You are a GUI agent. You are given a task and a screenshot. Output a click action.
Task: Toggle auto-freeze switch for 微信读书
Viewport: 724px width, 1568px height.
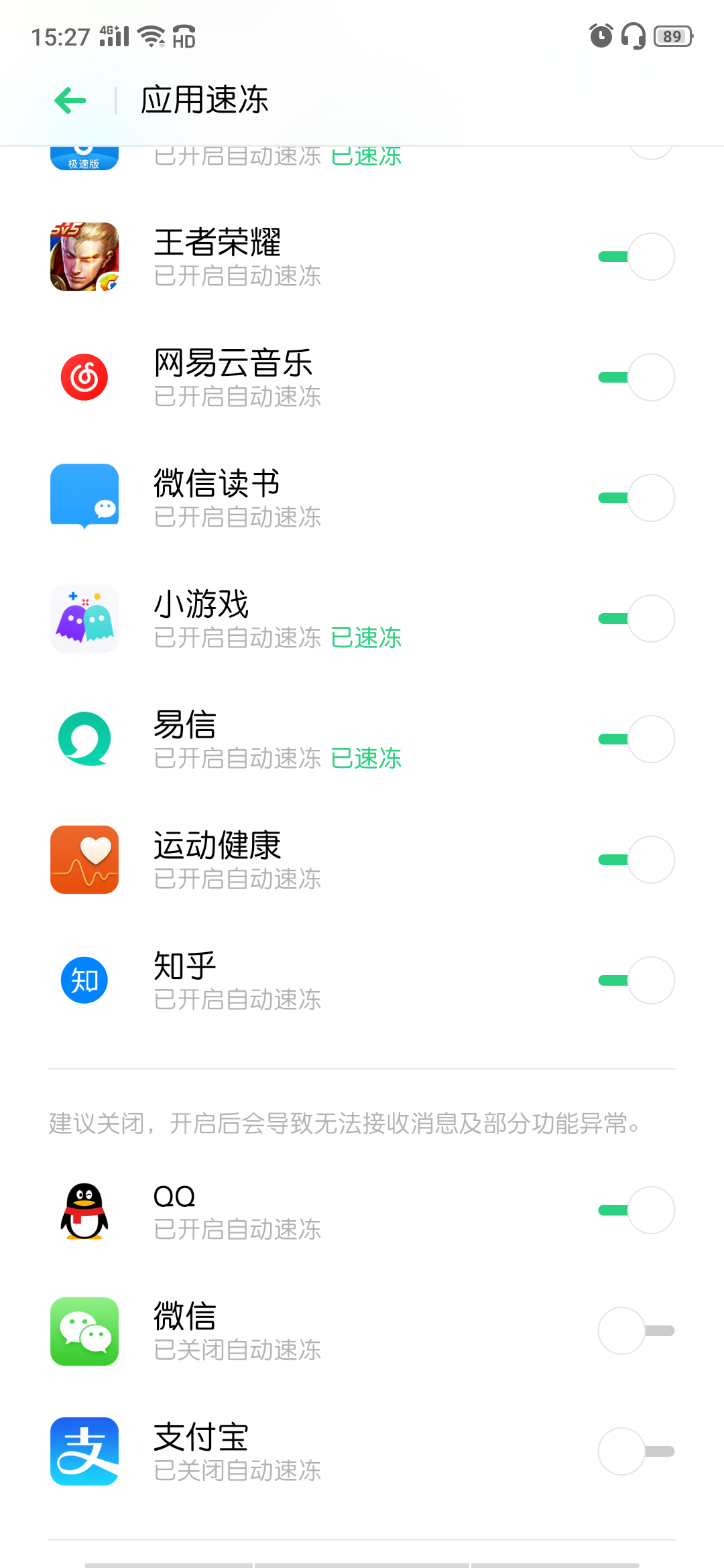(636, 498)
